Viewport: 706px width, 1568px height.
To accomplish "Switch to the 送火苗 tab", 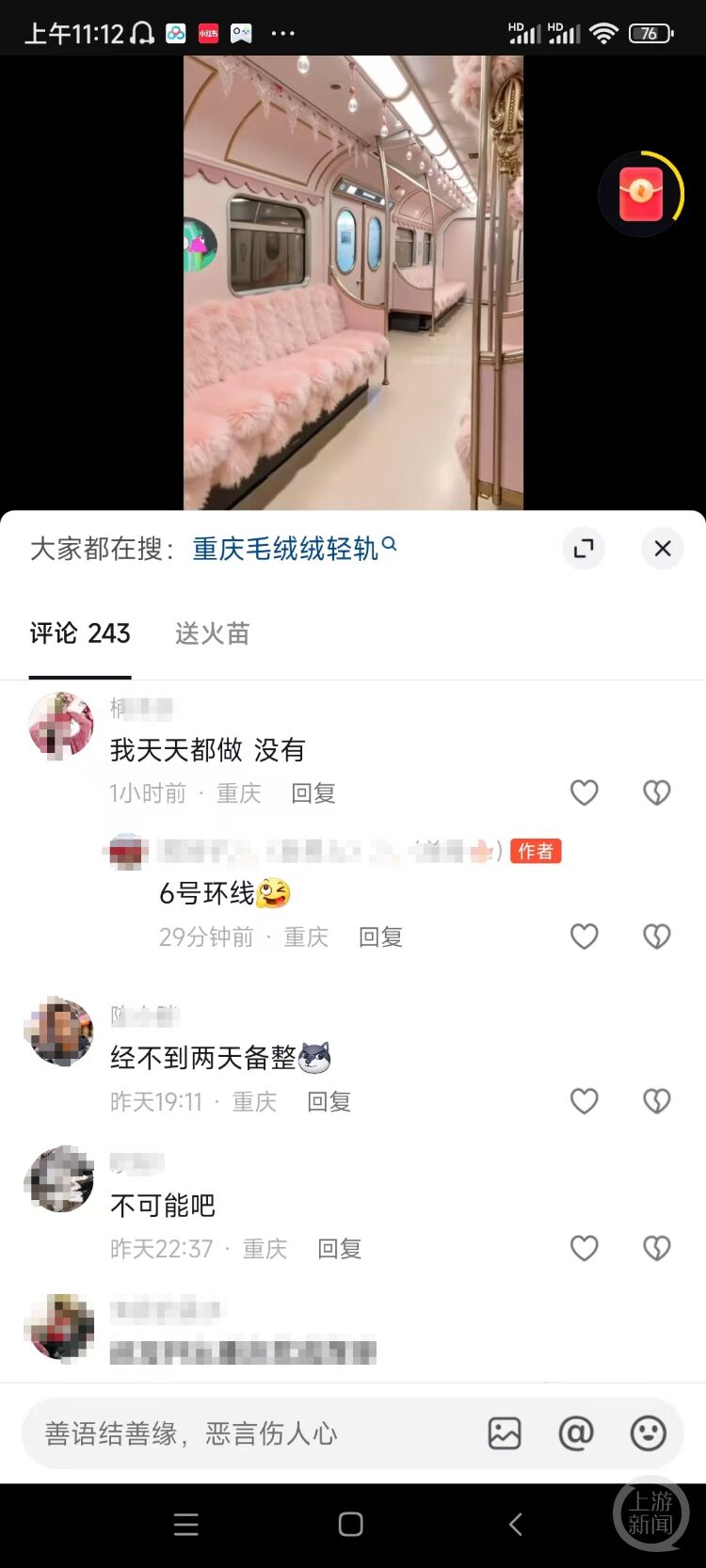I will point(212,633).
